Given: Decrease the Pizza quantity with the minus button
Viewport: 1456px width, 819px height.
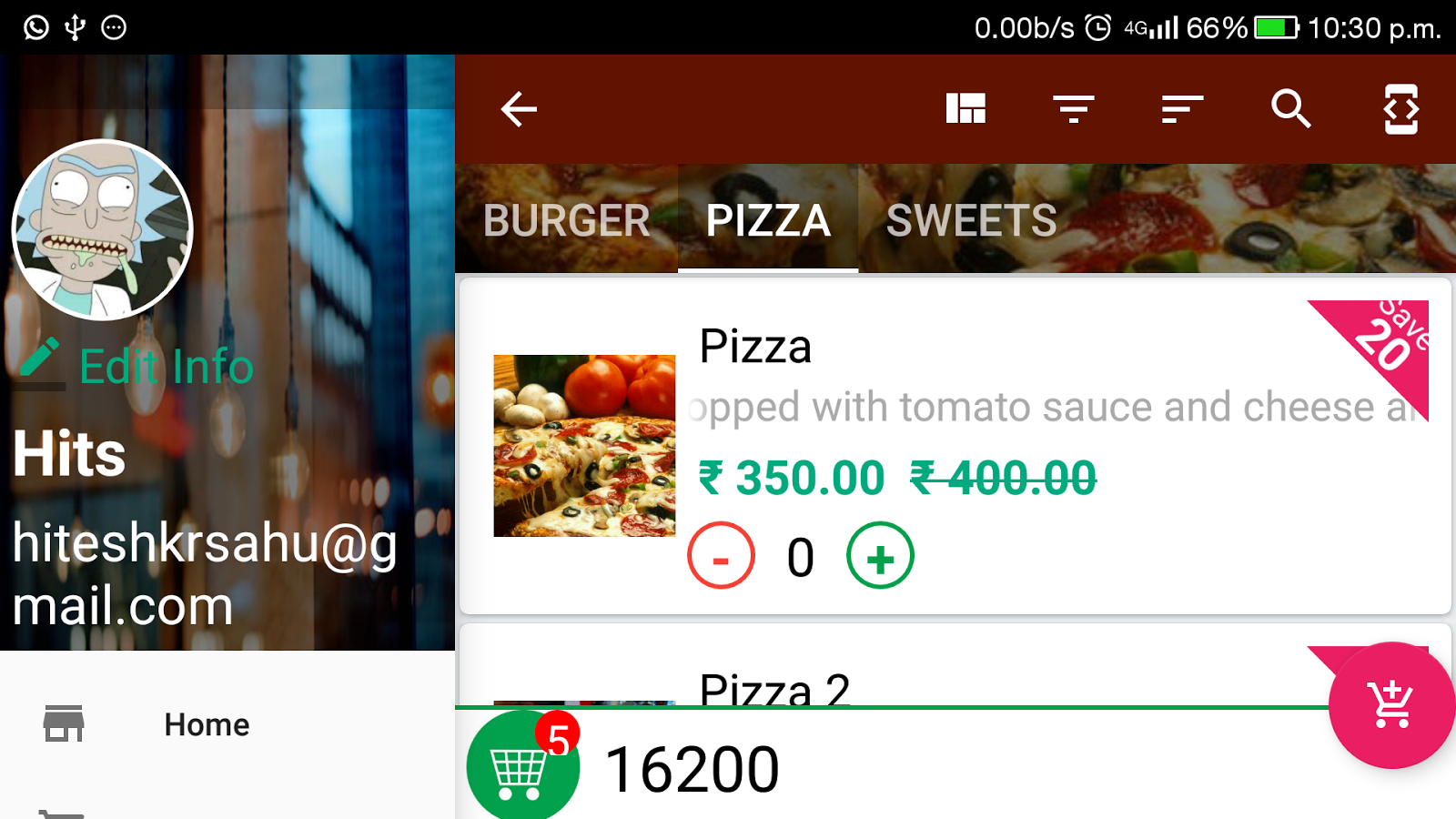Looking at the screenshot, I should click(x=721, y=556).
